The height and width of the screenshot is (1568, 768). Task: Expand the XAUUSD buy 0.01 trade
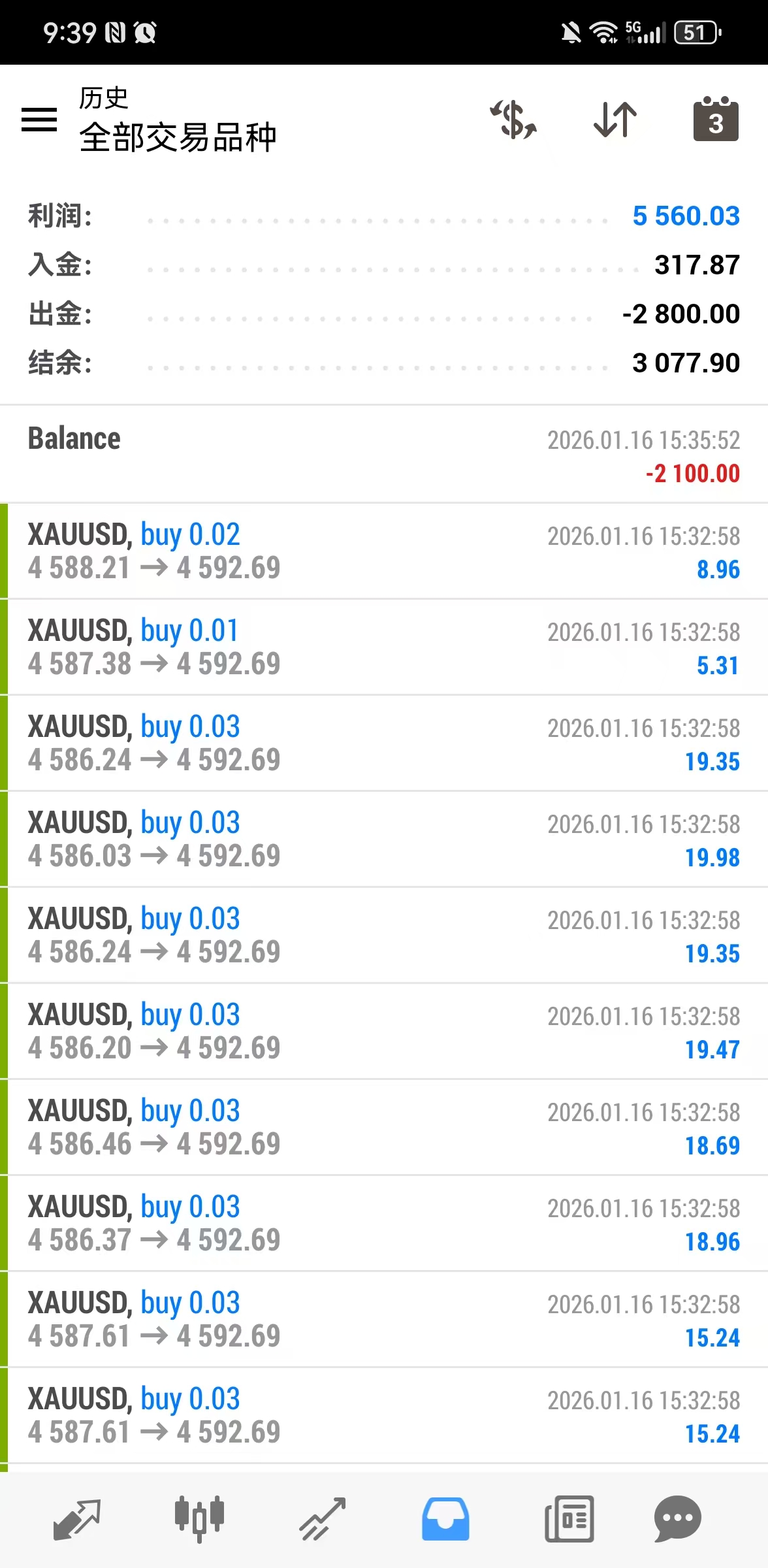tap(384, 647)
